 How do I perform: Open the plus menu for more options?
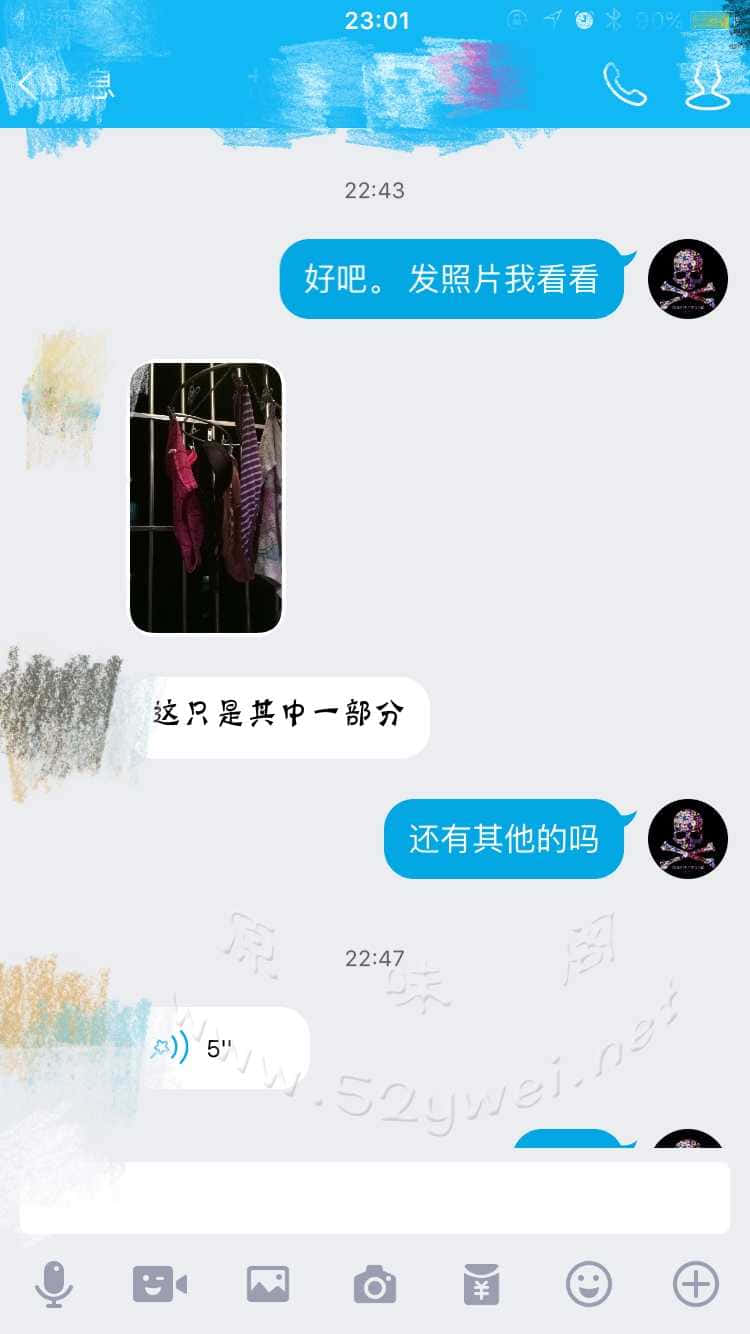(x=696, y=1284)
